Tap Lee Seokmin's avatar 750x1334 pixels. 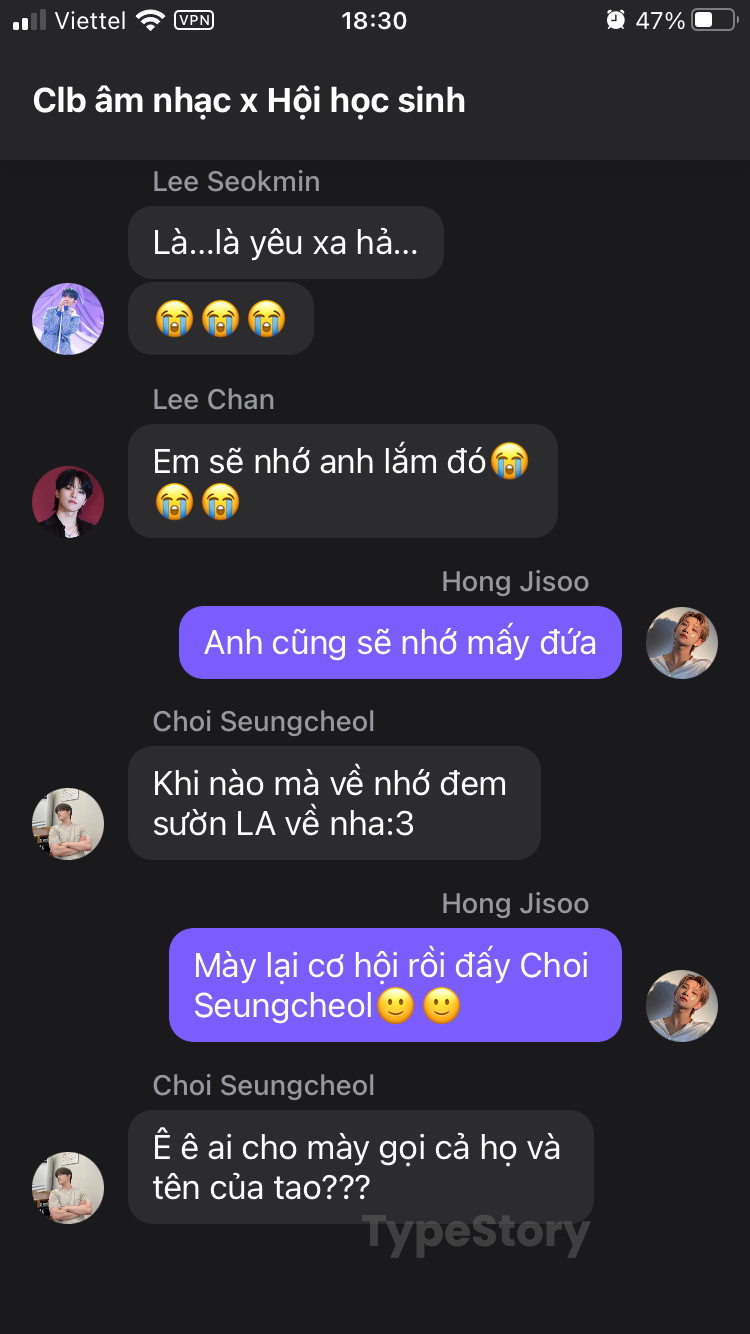(68, 319)
